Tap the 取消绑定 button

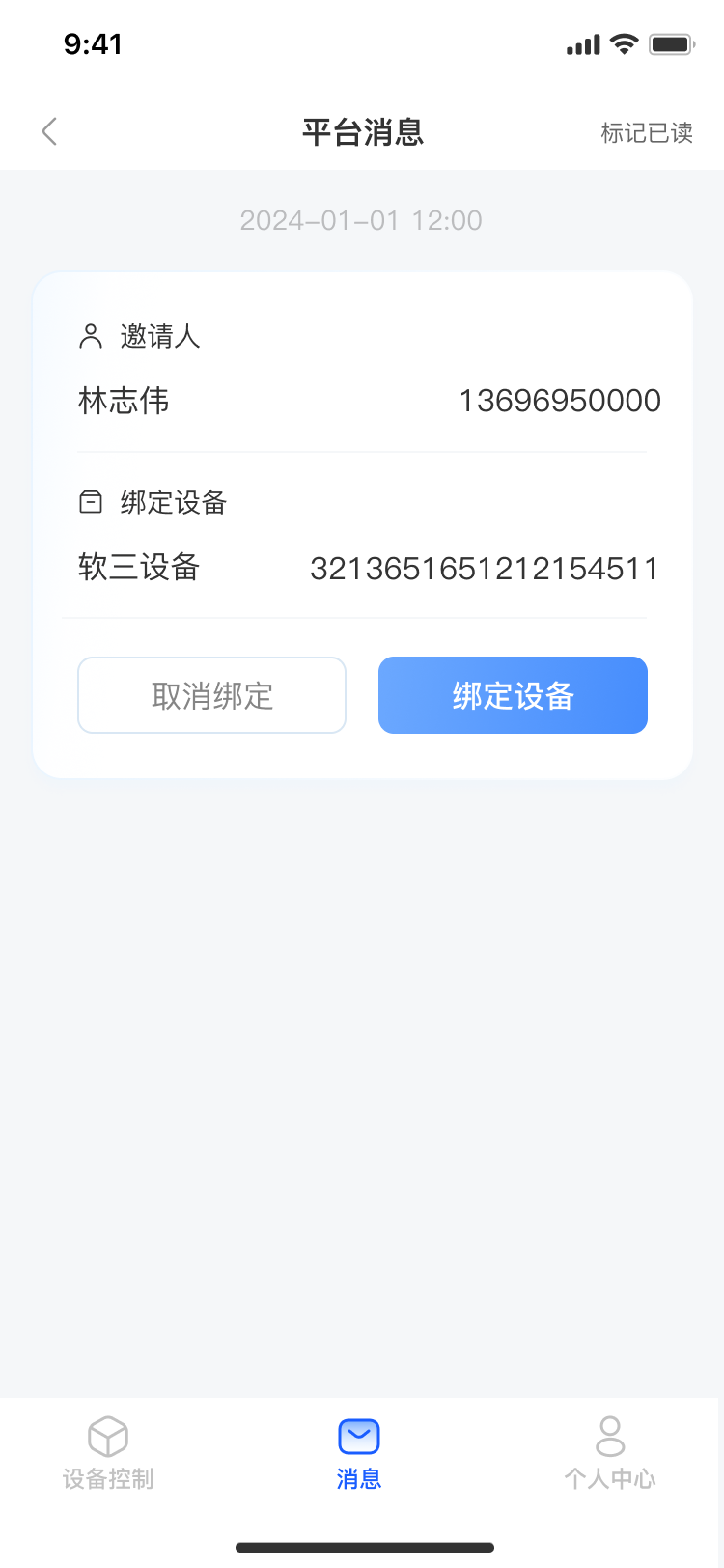click(211, 695)
